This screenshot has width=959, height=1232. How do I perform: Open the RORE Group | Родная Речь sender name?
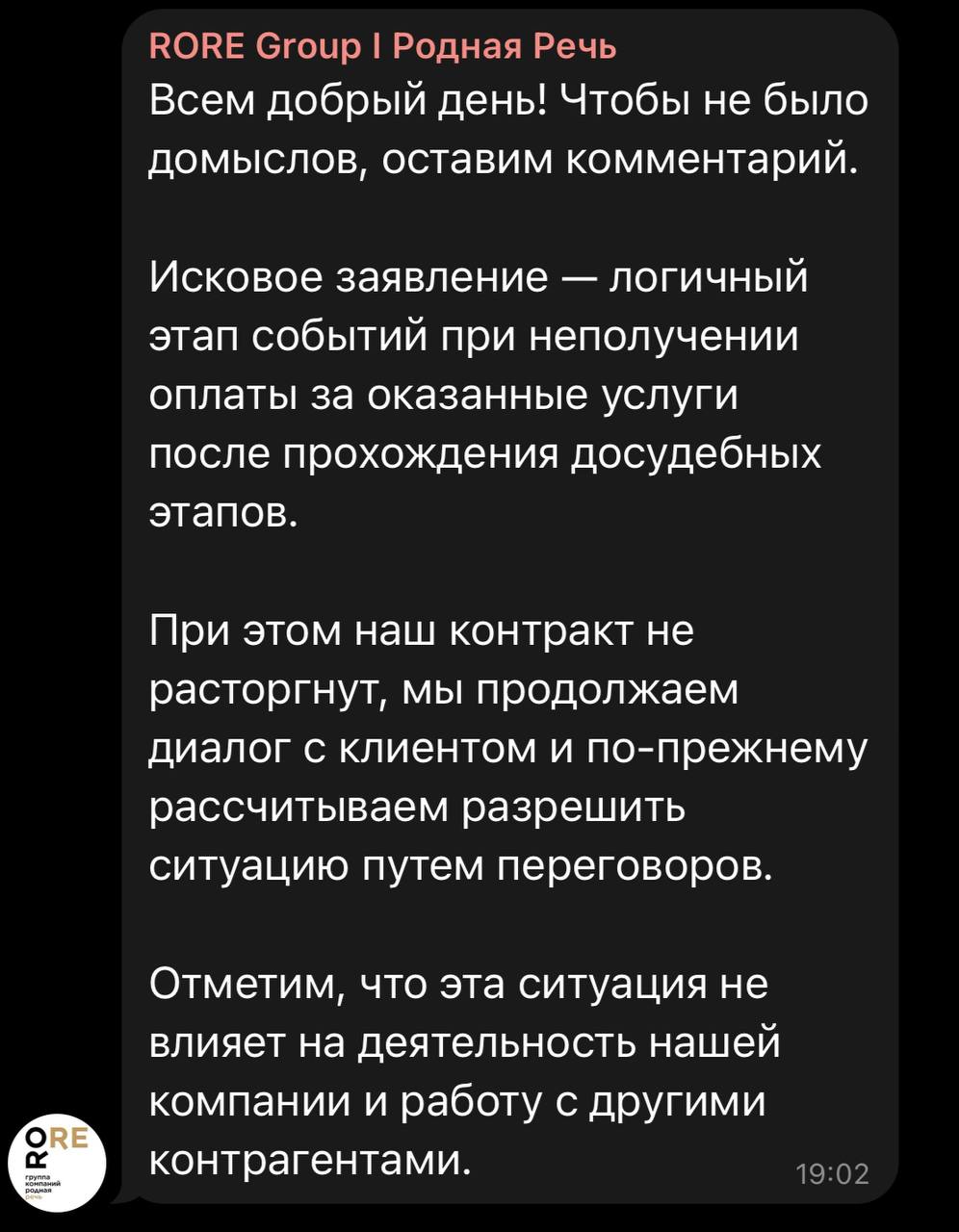point(382,46)
